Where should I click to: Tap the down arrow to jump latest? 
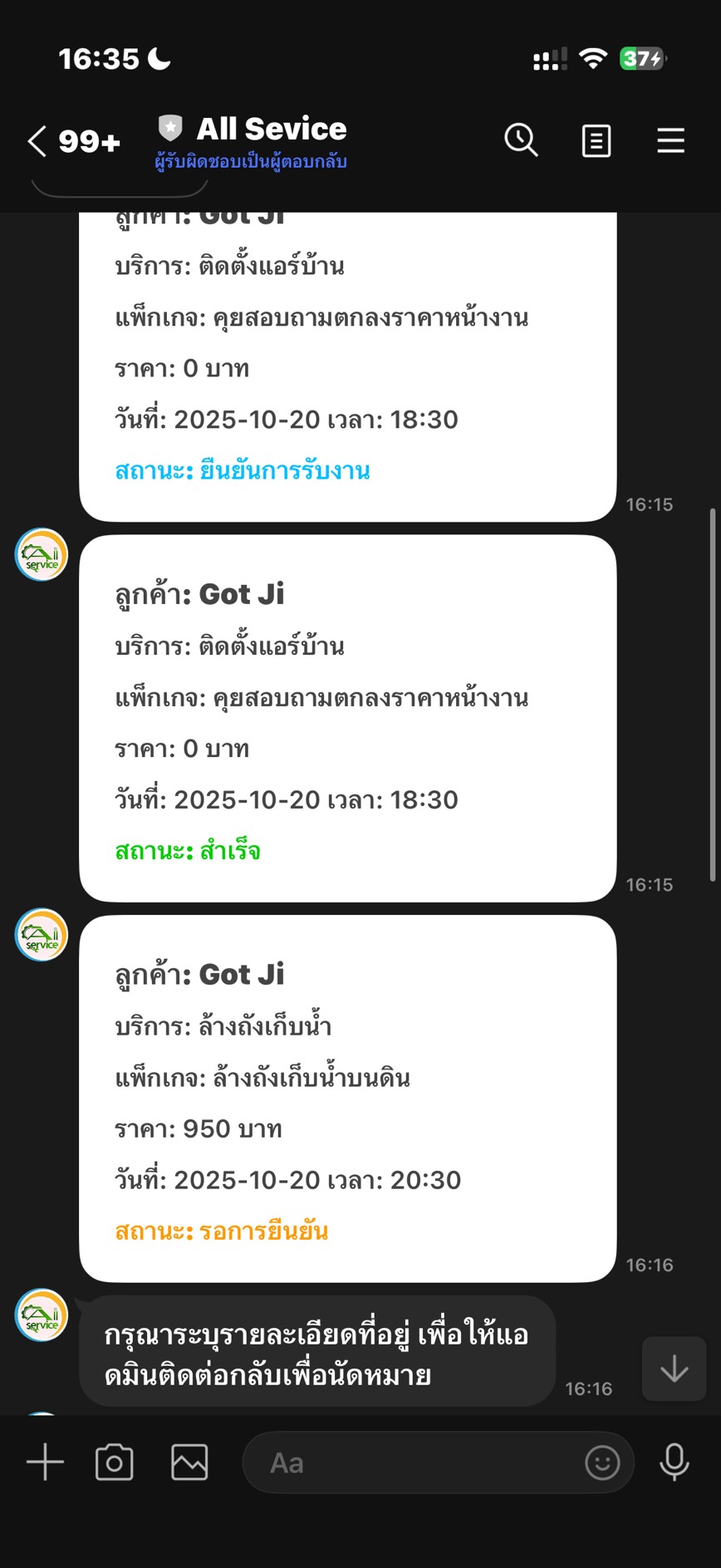click(673, 1369)
